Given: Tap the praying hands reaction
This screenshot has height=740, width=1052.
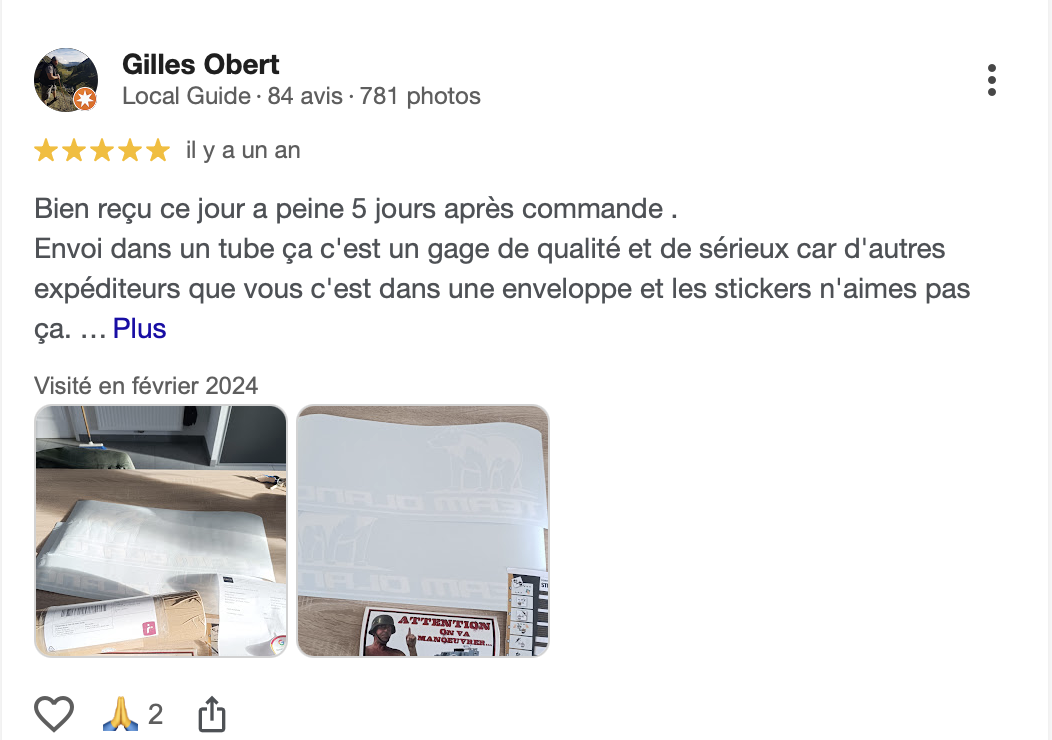Looking at the screenshot, I should click(x=120, y=714).
